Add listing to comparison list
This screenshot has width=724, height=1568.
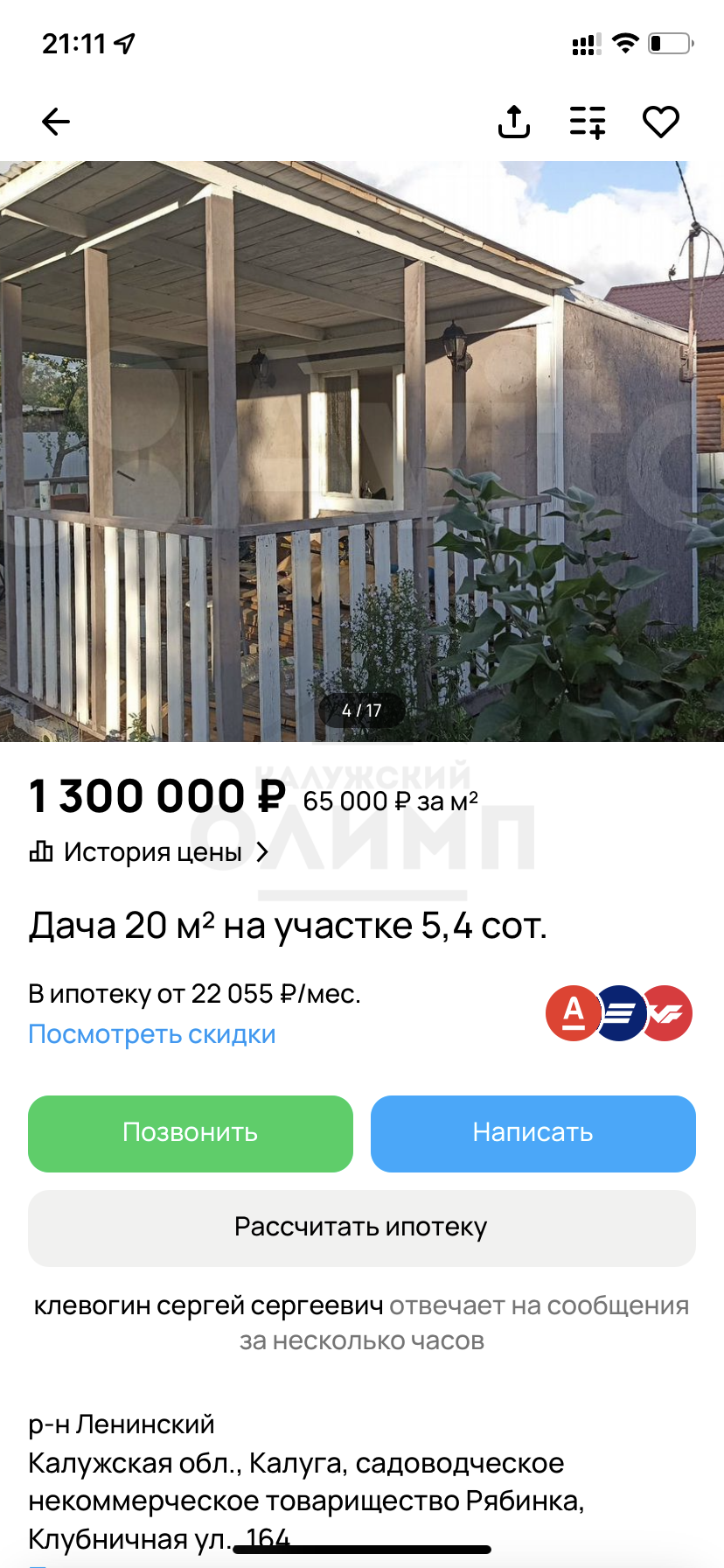click(588, 122)
